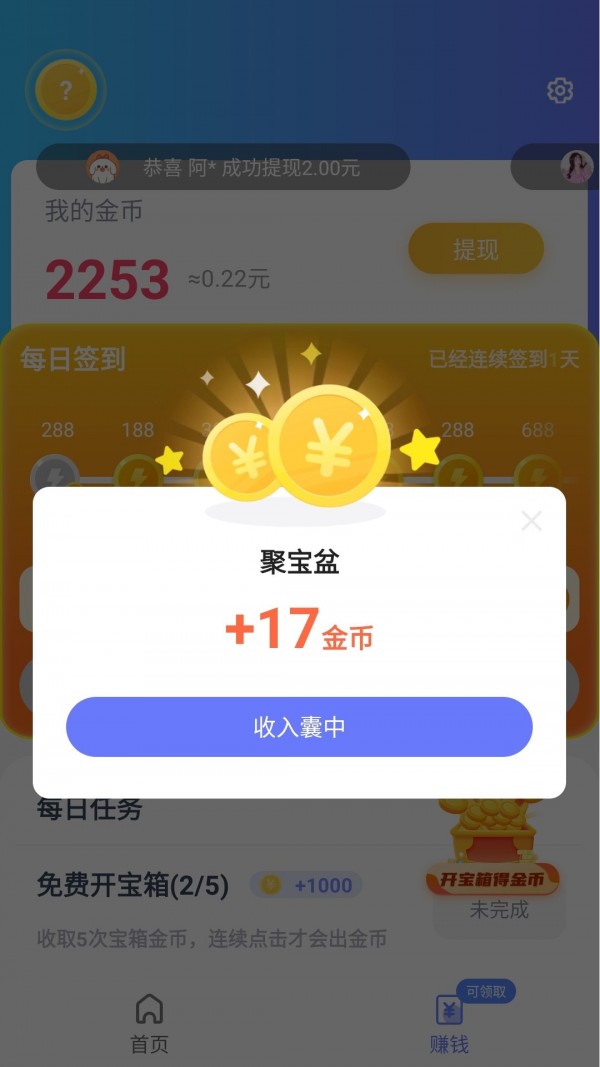The width and height of the screenshot is (600, 1067).
Task: Open the settings gear icon
Action: [x=560, y=91]
